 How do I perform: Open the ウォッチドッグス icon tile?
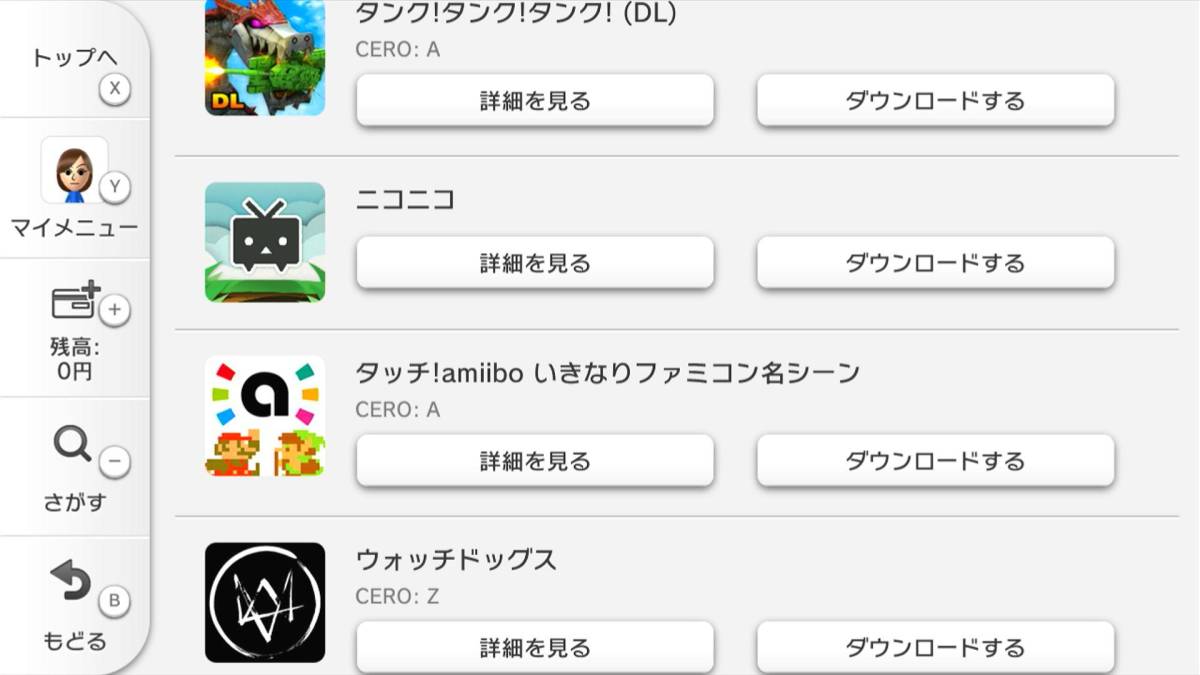[x=265, y=602]
